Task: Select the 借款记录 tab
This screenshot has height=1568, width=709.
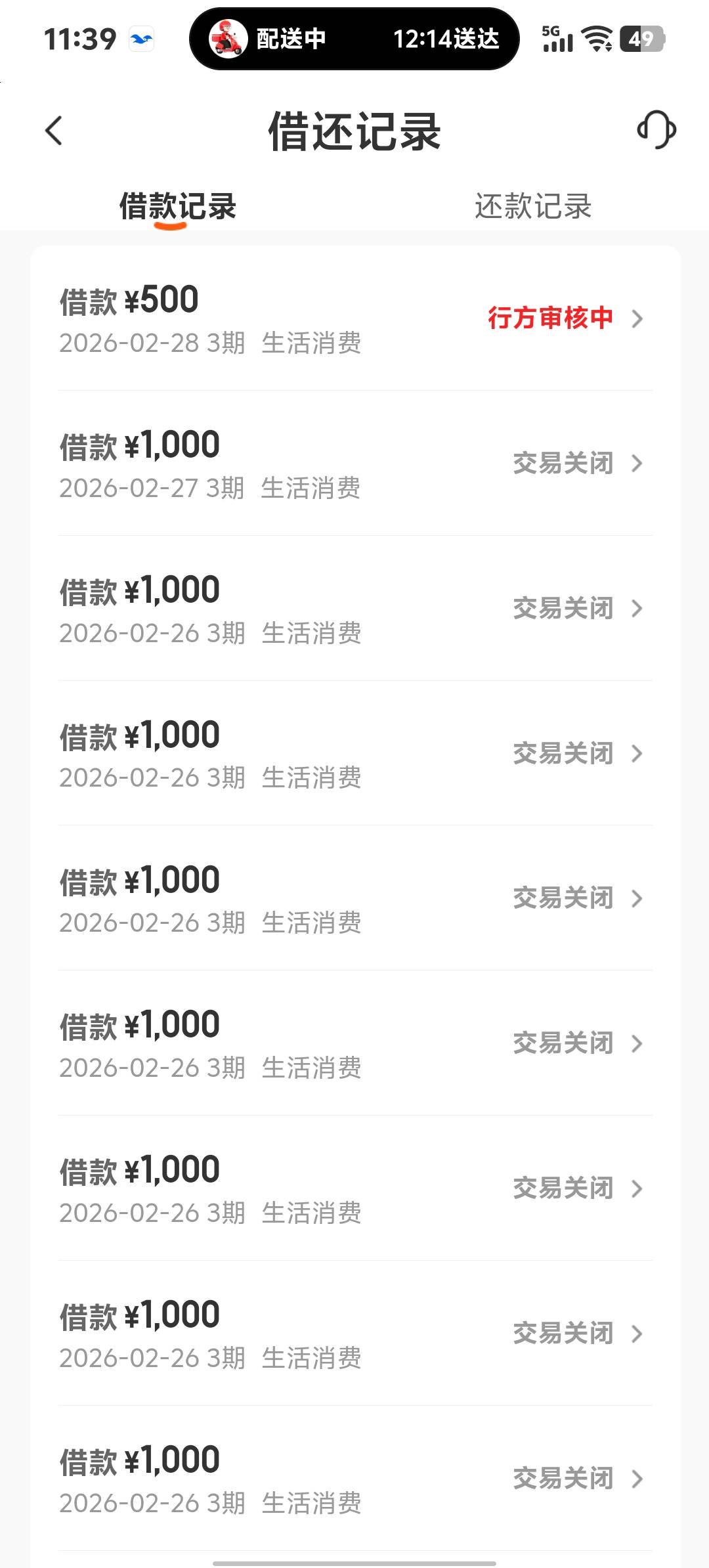Action: pos(177,206)
